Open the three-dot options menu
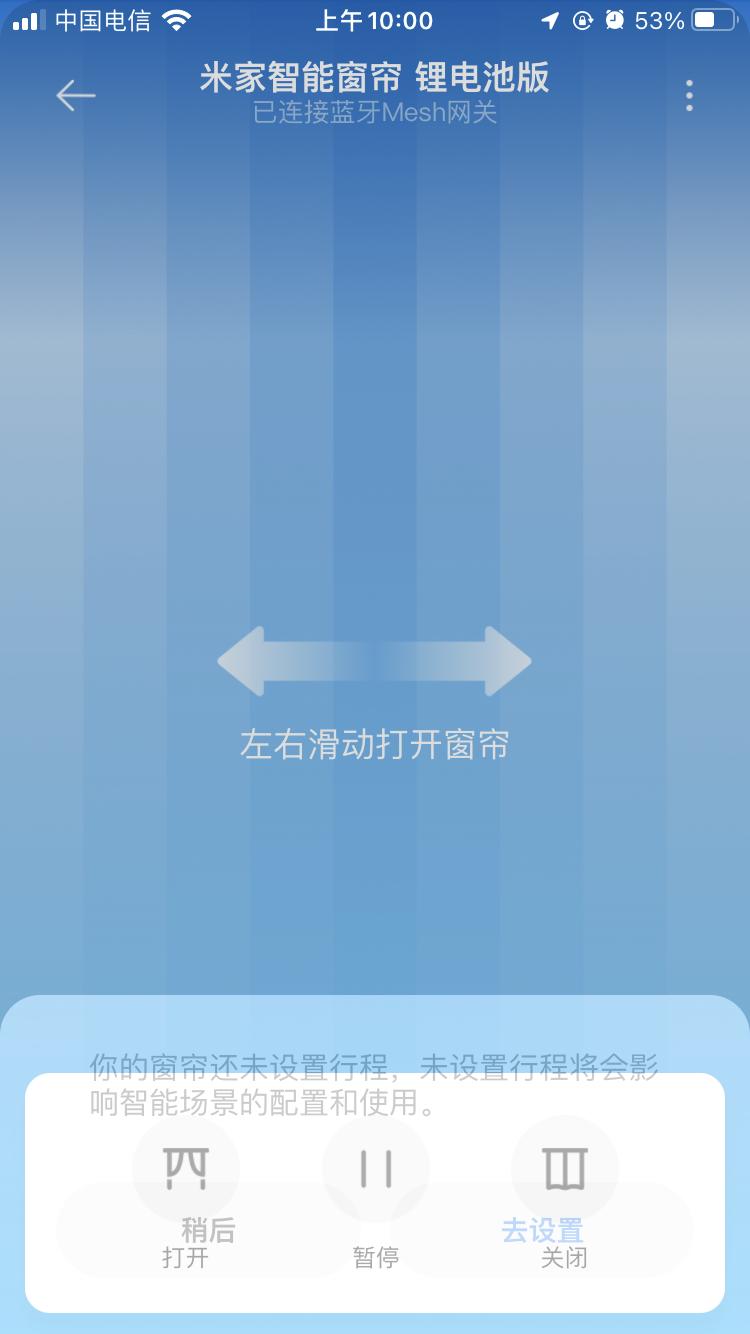The height and width of the screenshot is (1334, 750). 688,95
